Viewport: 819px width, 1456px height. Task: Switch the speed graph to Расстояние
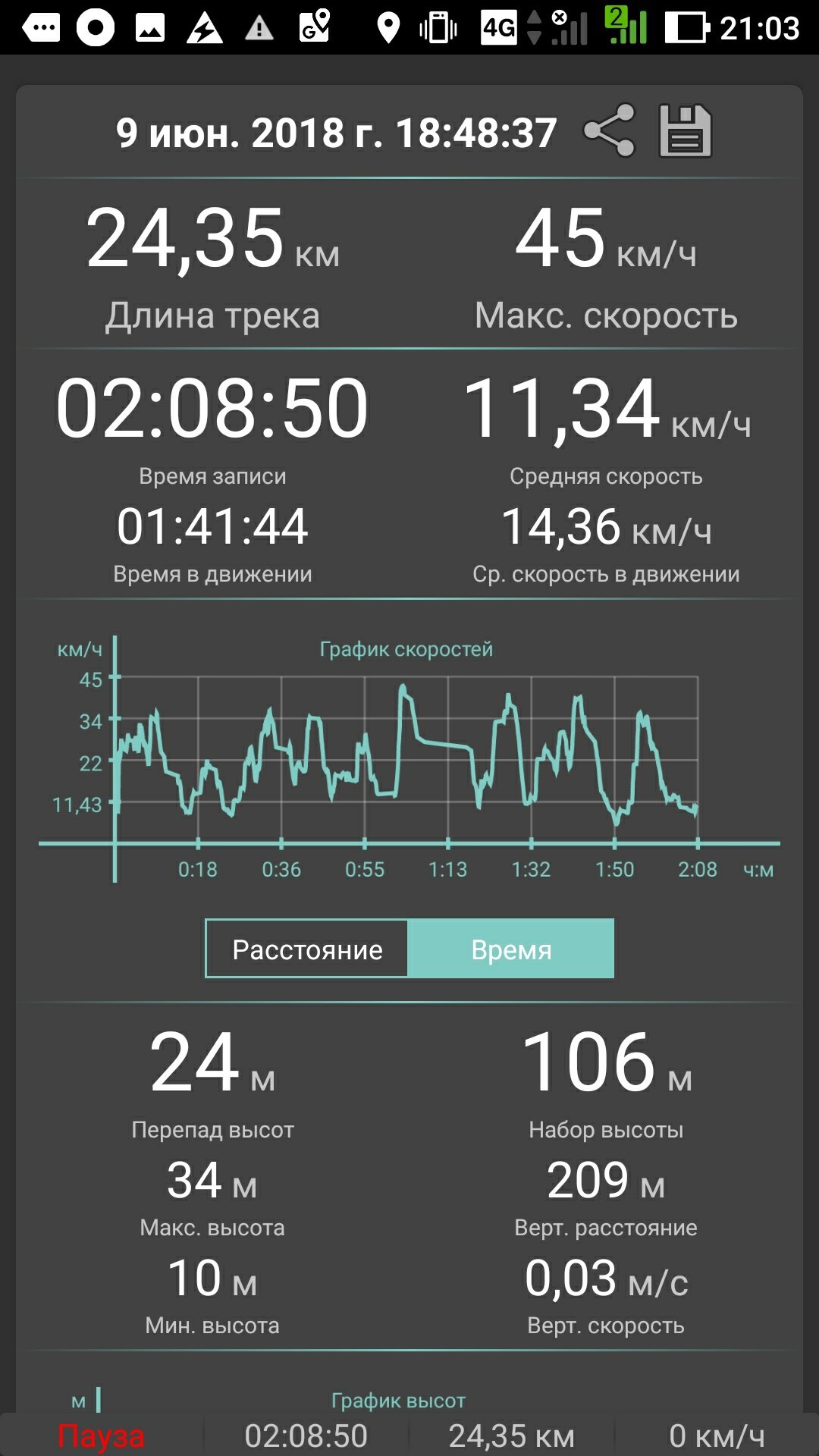point(307,949)
